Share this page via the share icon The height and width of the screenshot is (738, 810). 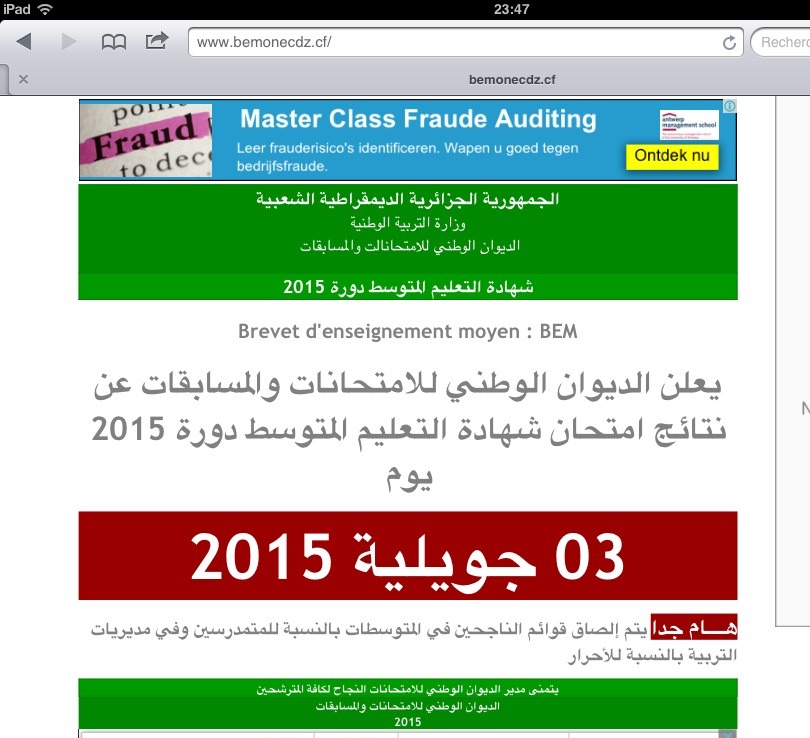(x=157, y=42)
